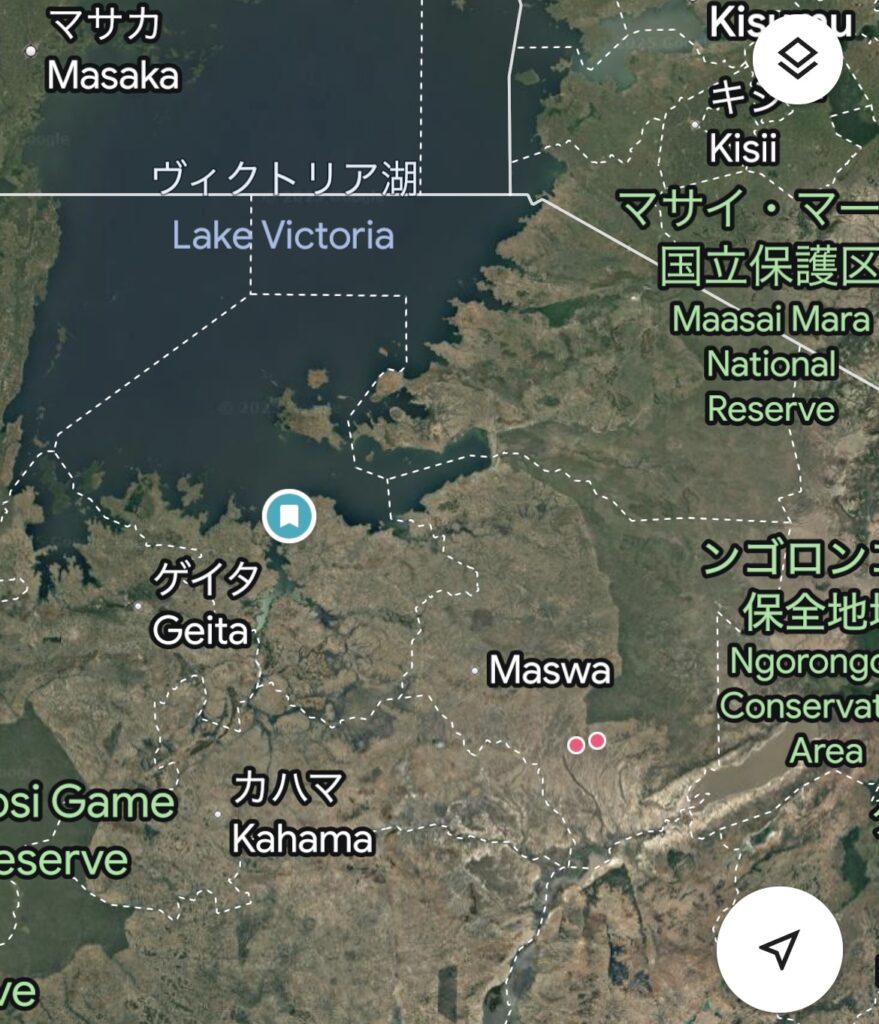
Task: Open the saved place marker near Geita
Action: tap(289, 516)
